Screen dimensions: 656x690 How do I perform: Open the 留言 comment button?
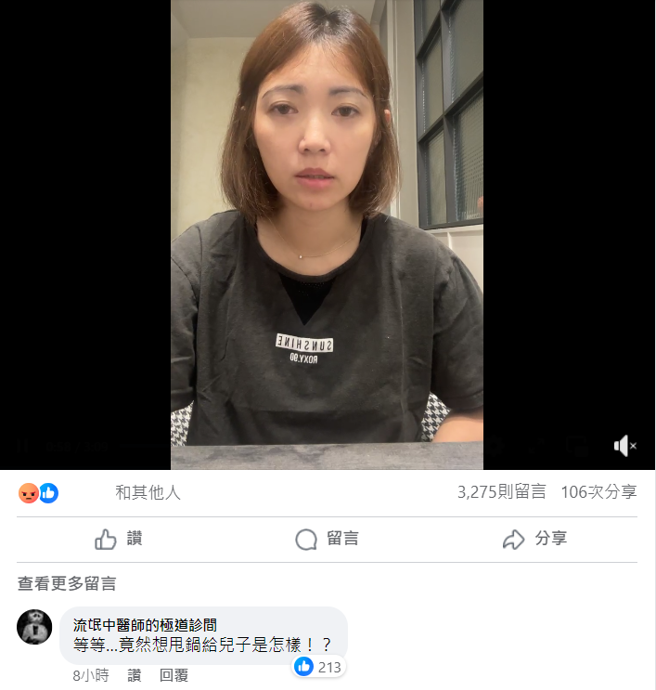[327, 539]
